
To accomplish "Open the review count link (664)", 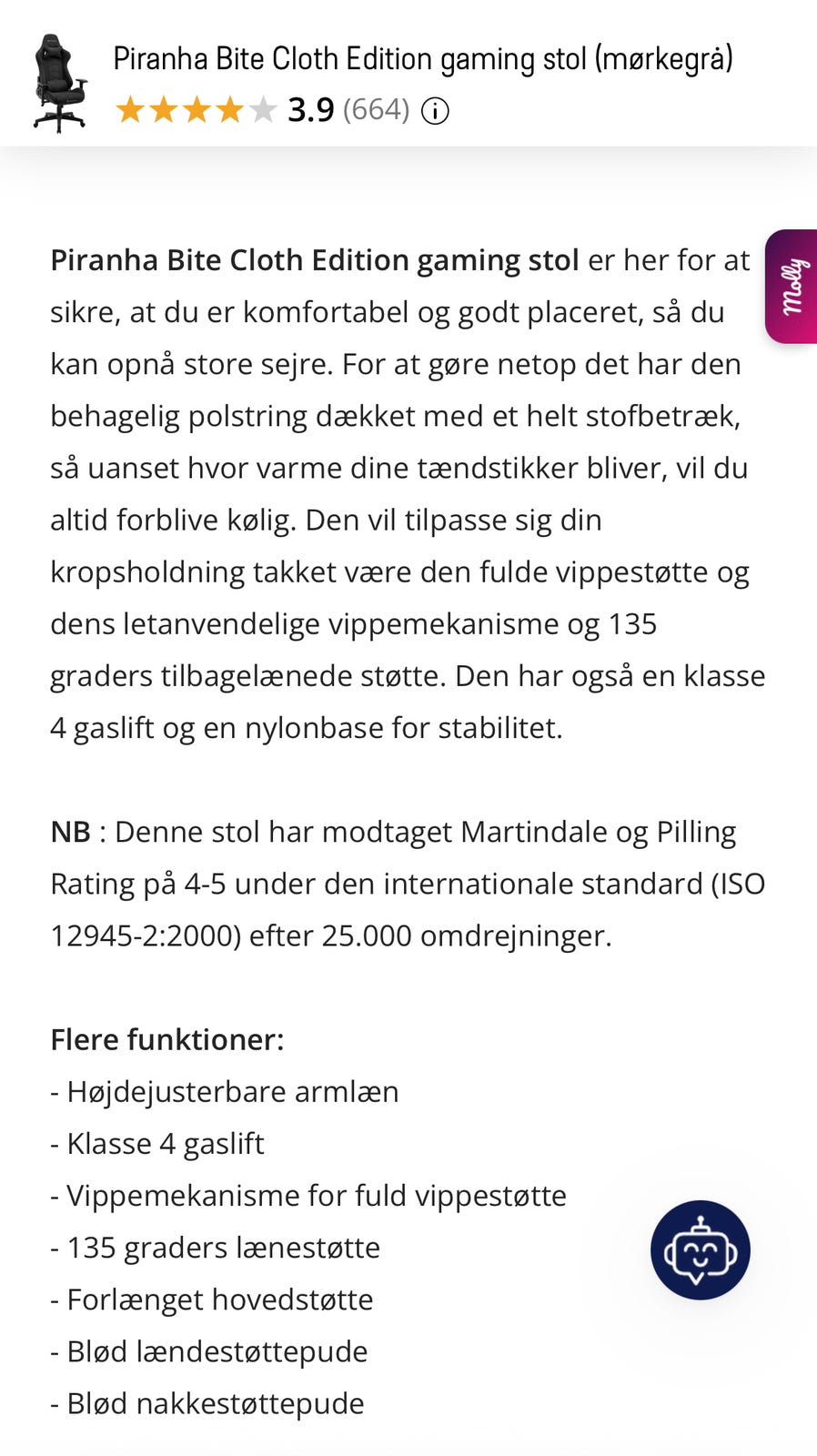I will click(375, 109).
